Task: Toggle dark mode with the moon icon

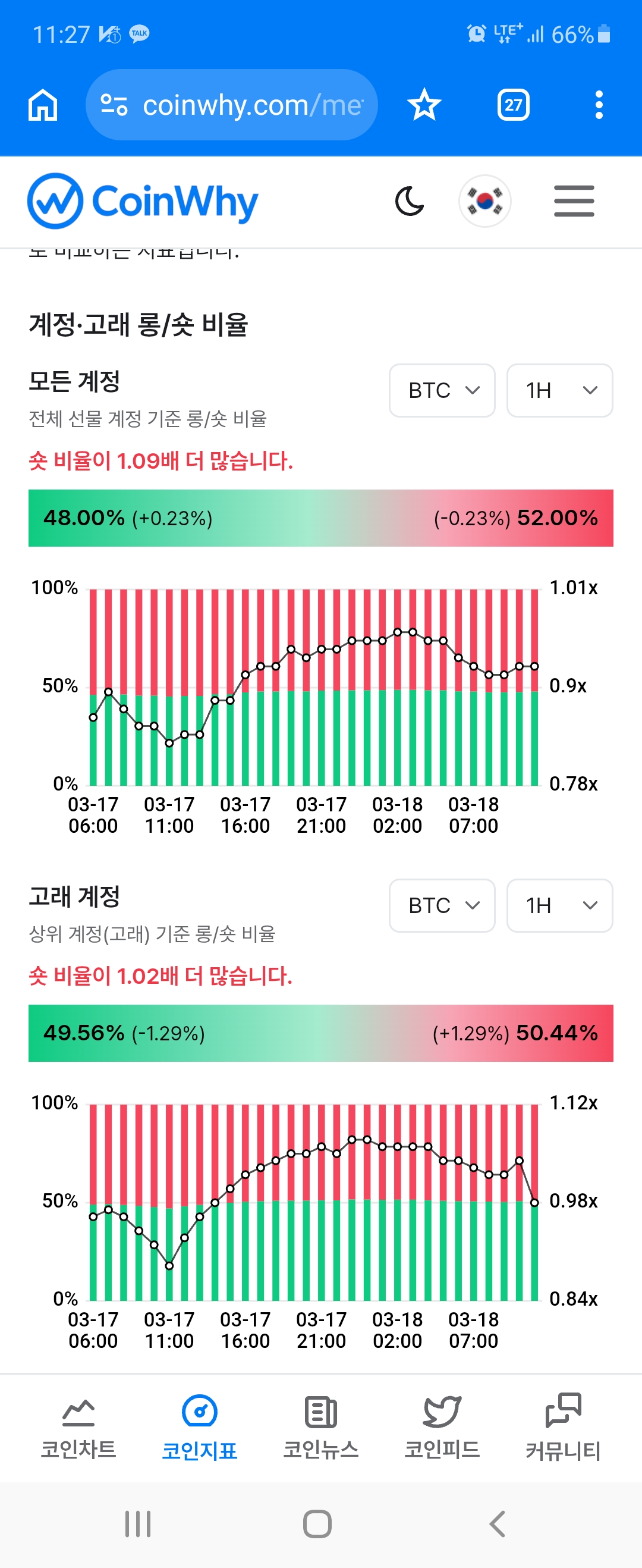Action: click(x=410, y=201)
